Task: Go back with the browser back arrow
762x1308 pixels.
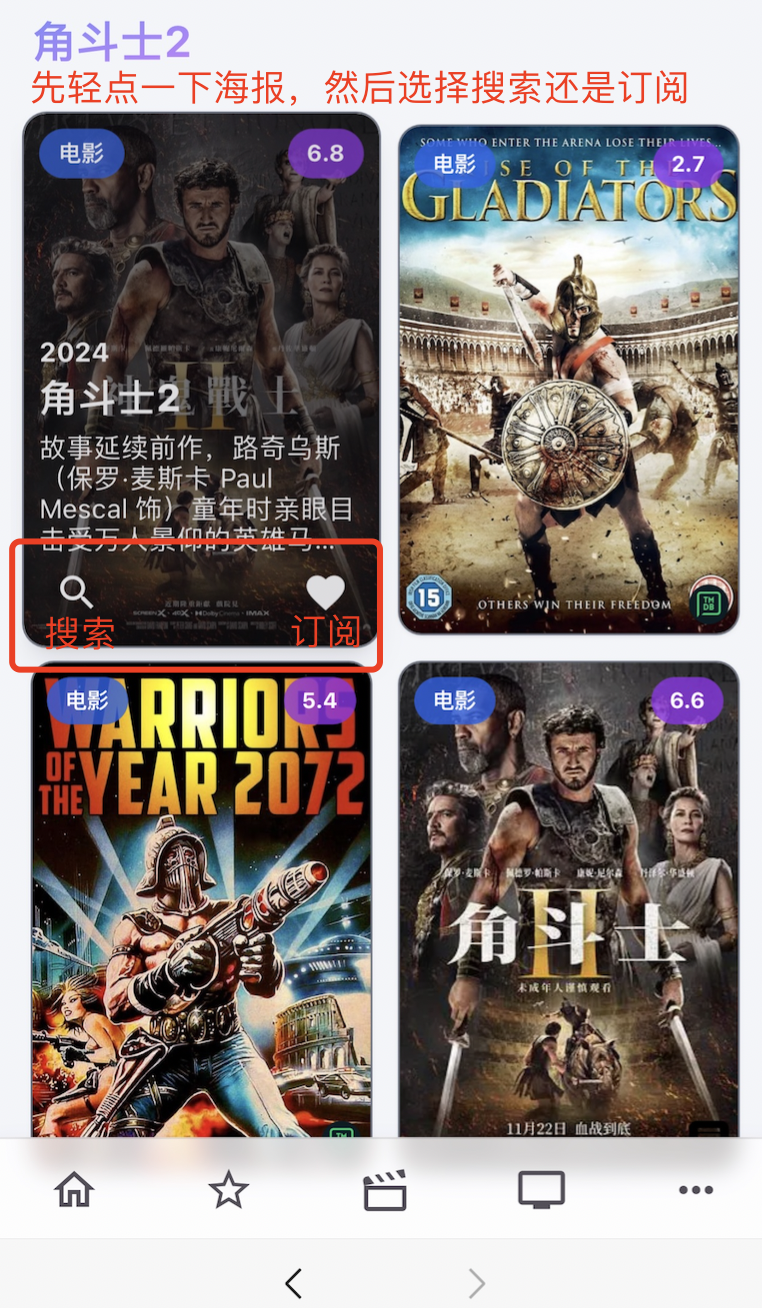Action: (x=293, y=1283)
